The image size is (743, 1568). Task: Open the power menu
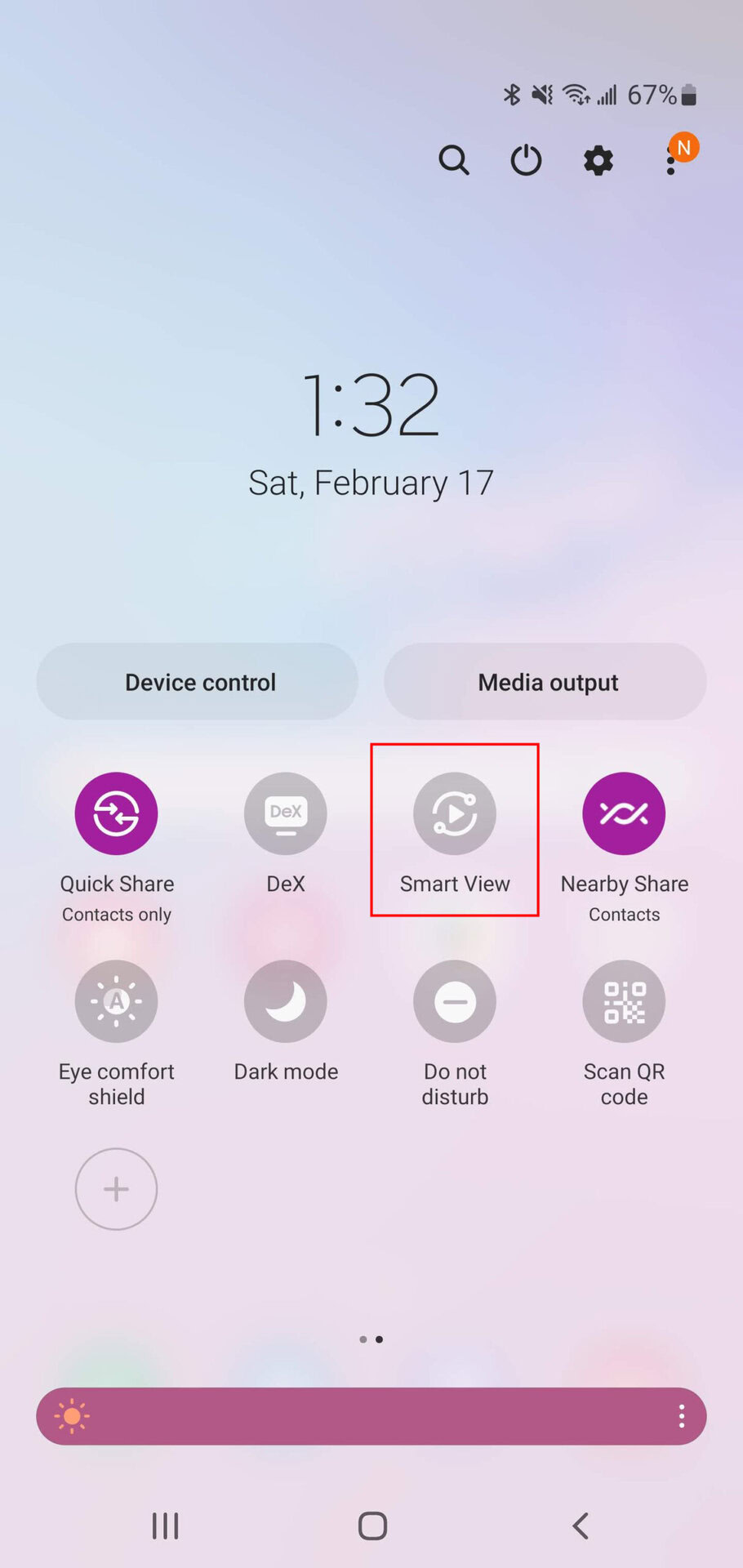526,160
